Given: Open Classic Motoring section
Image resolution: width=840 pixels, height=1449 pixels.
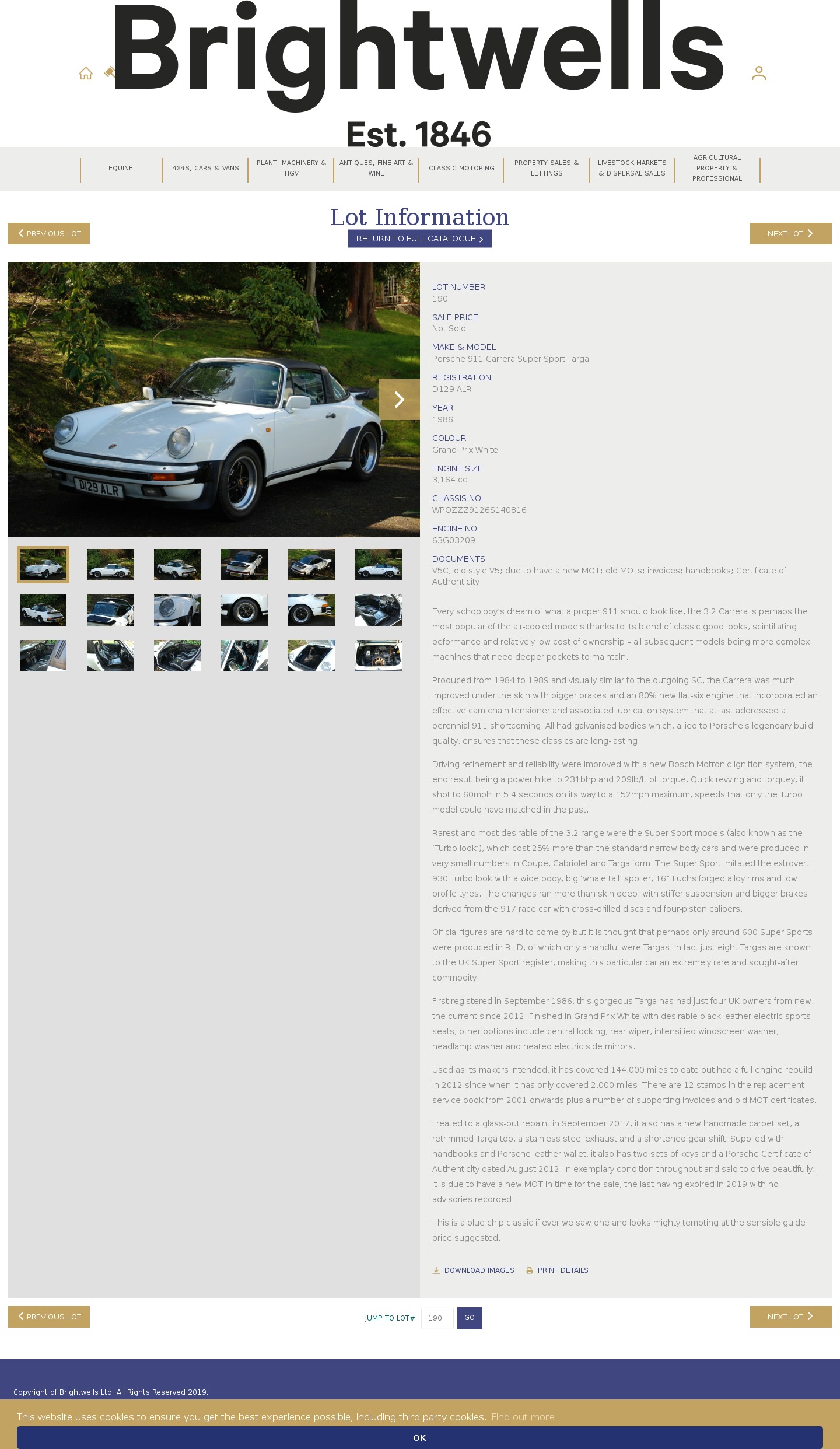Looking at the screenshot, I should click(x=461, y=168).
